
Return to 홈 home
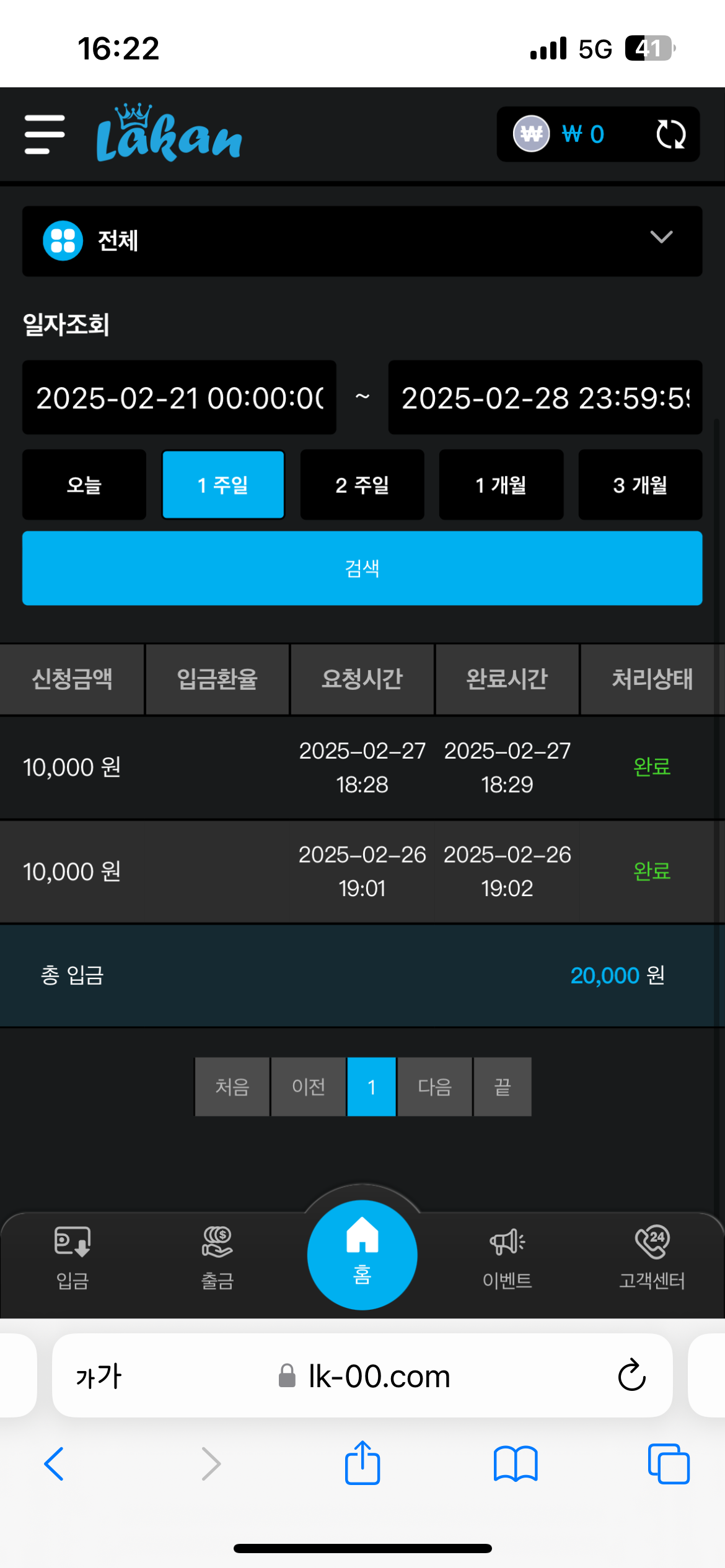[x=362, y=1255]
